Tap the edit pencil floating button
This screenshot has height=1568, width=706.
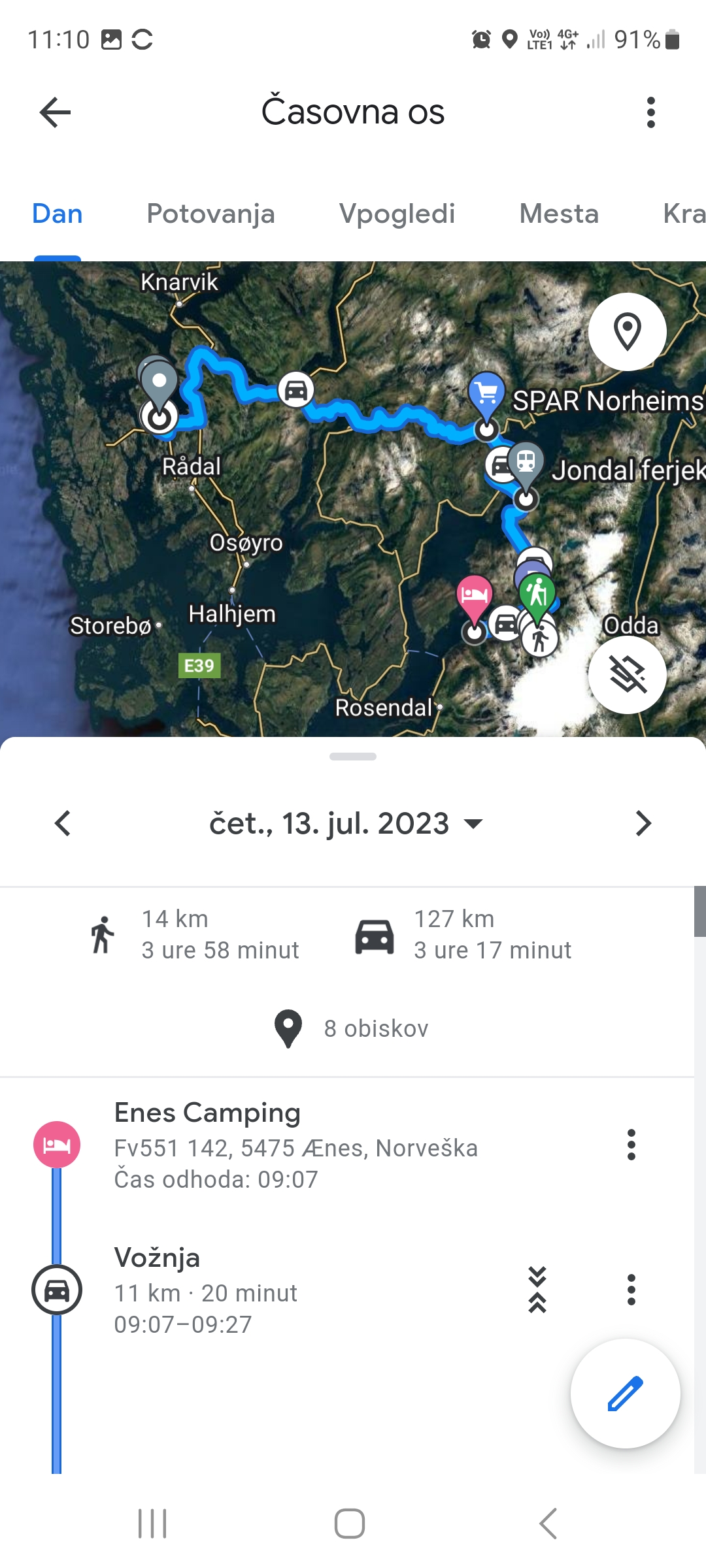click(626, 1393)
